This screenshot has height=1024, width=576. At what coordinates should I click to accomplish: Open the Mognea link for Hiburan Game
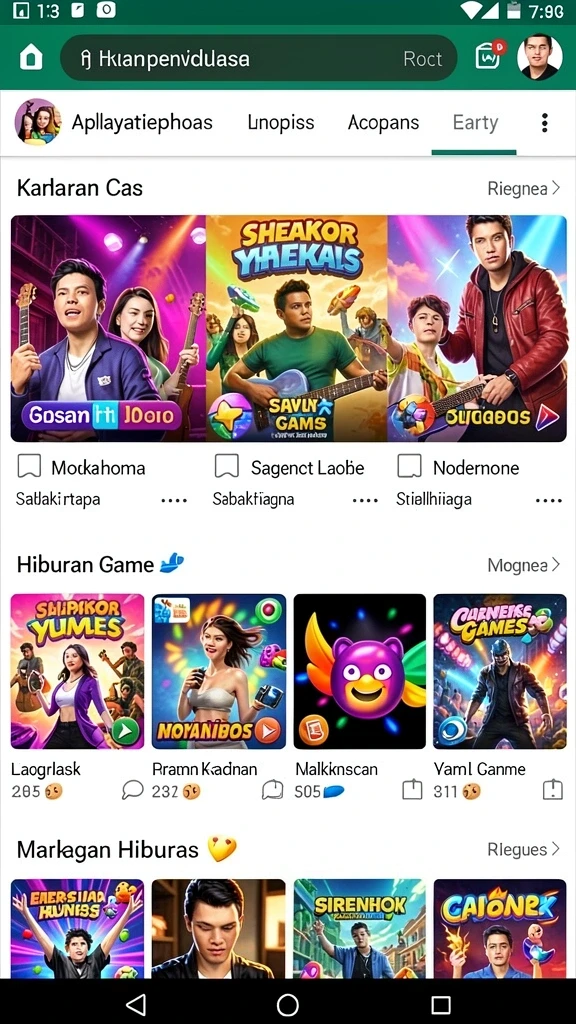point(524,564)
